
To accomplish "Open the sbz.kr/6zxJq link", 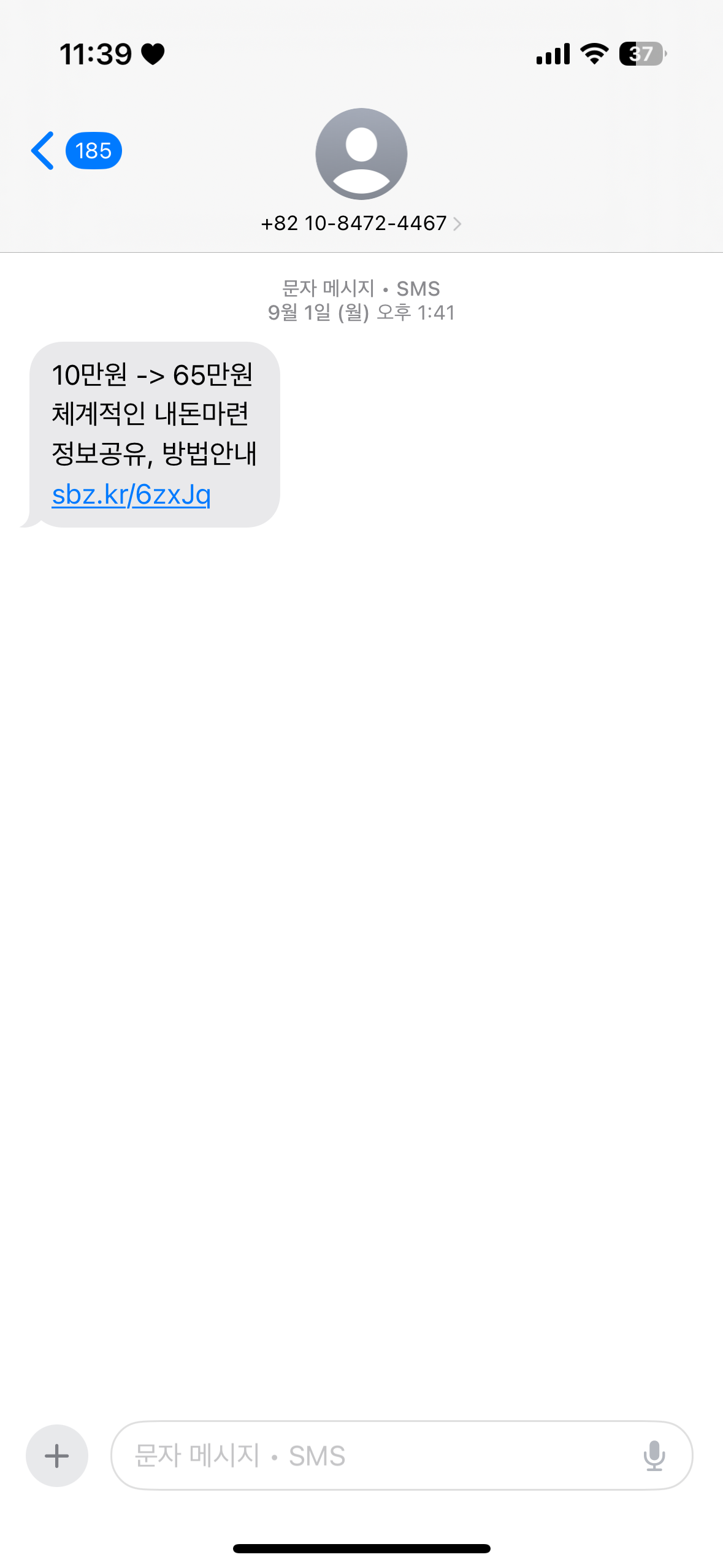I will pyautogui.click(x=131, y=494).
